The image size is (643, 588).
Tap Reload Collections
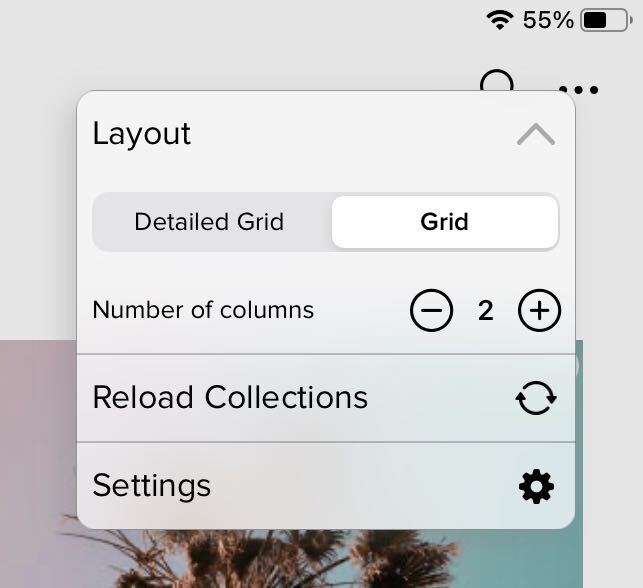click(x=325, y=398)
